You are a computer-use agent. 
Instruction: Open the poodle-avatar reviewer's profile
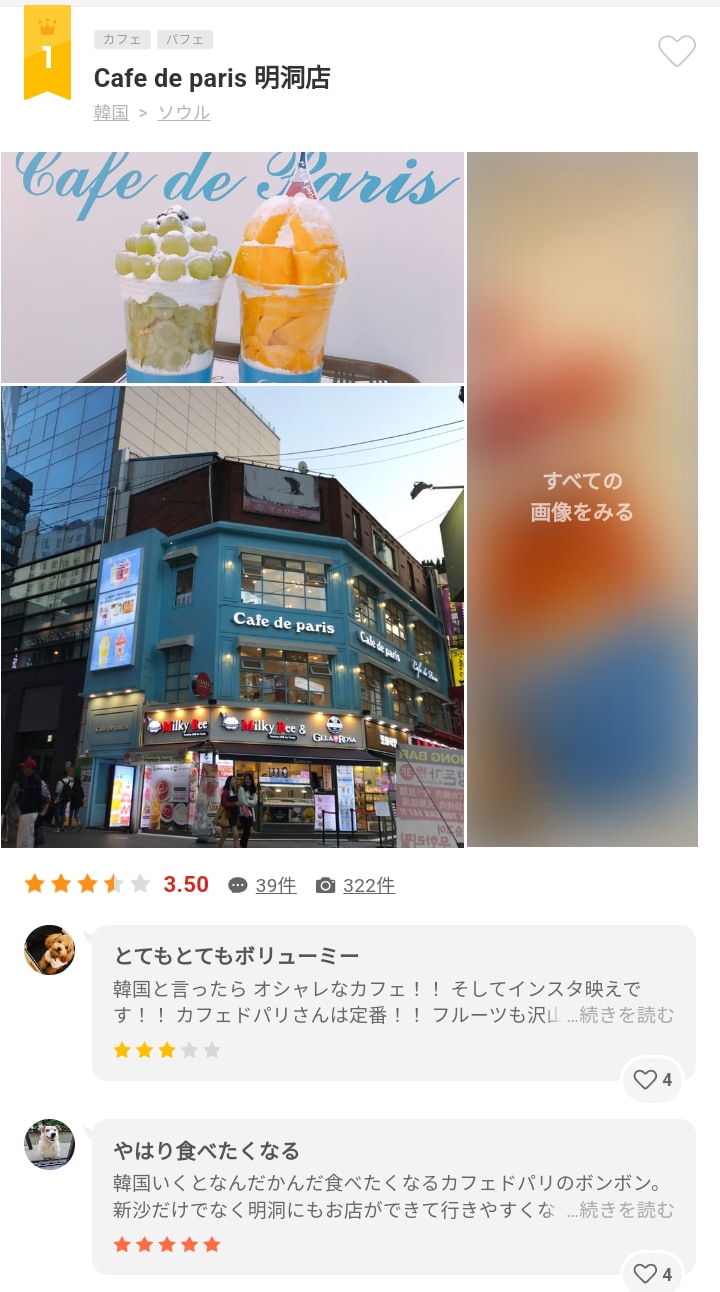click(x=49, y=950)
